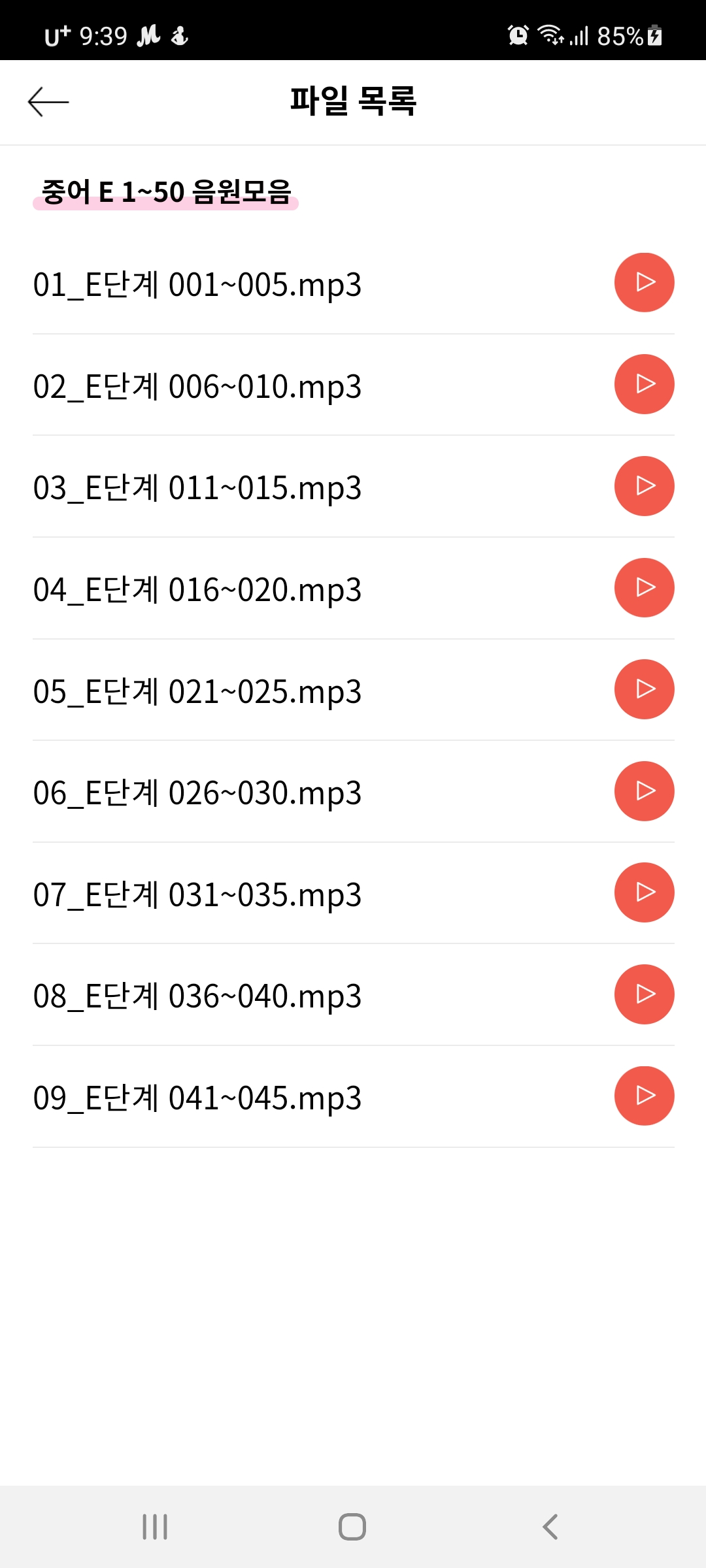
Task: Play 07_E단계 031~035.mp3
Action: point(644,892)
